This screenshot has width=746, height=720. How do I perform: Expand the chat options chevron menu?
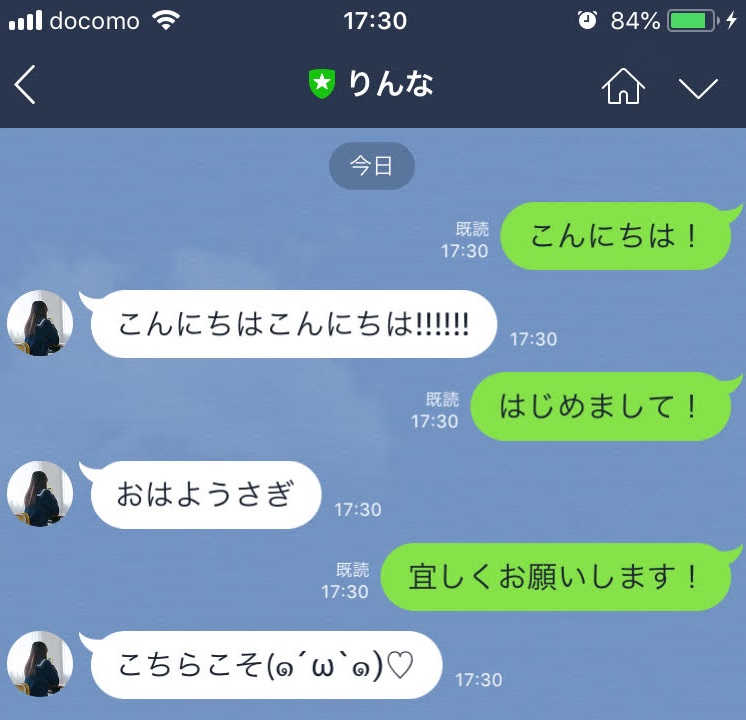(698, 87)
